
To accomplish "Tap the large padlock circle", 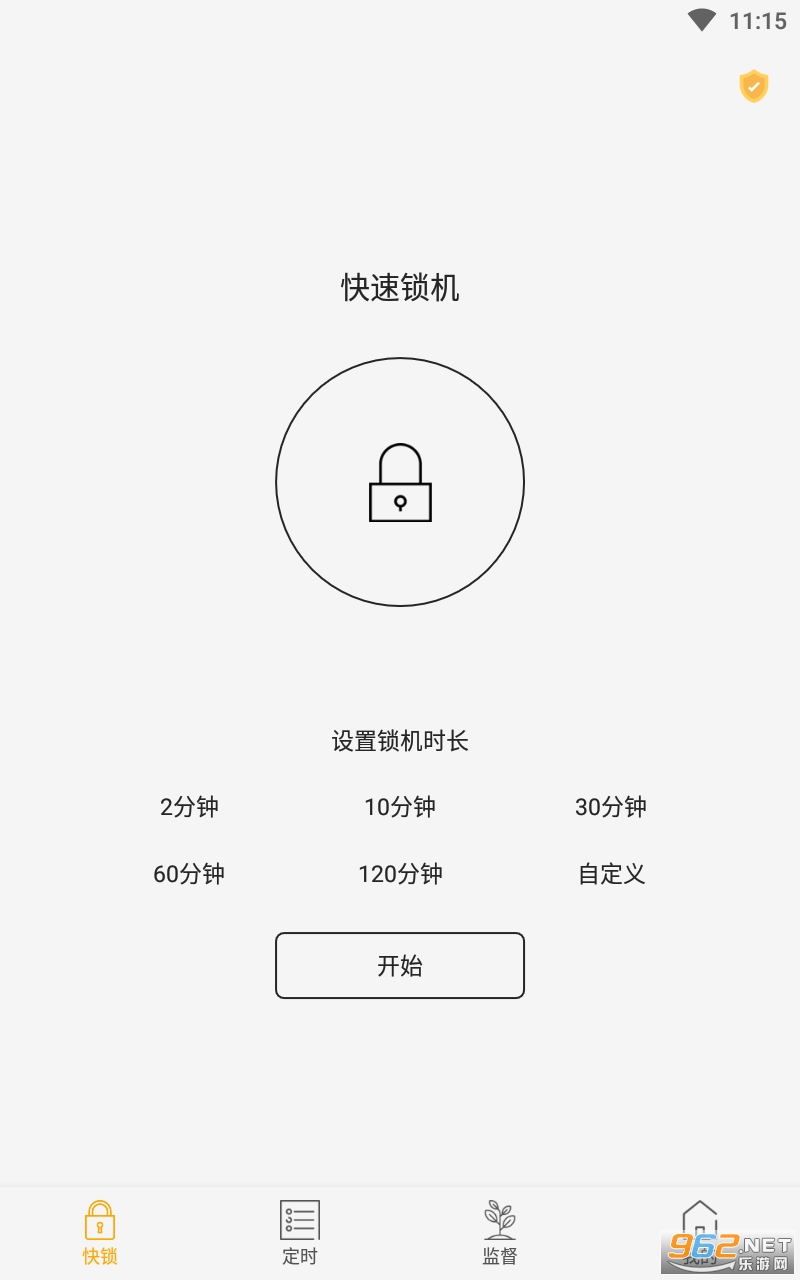I will (x=400, y=482).
